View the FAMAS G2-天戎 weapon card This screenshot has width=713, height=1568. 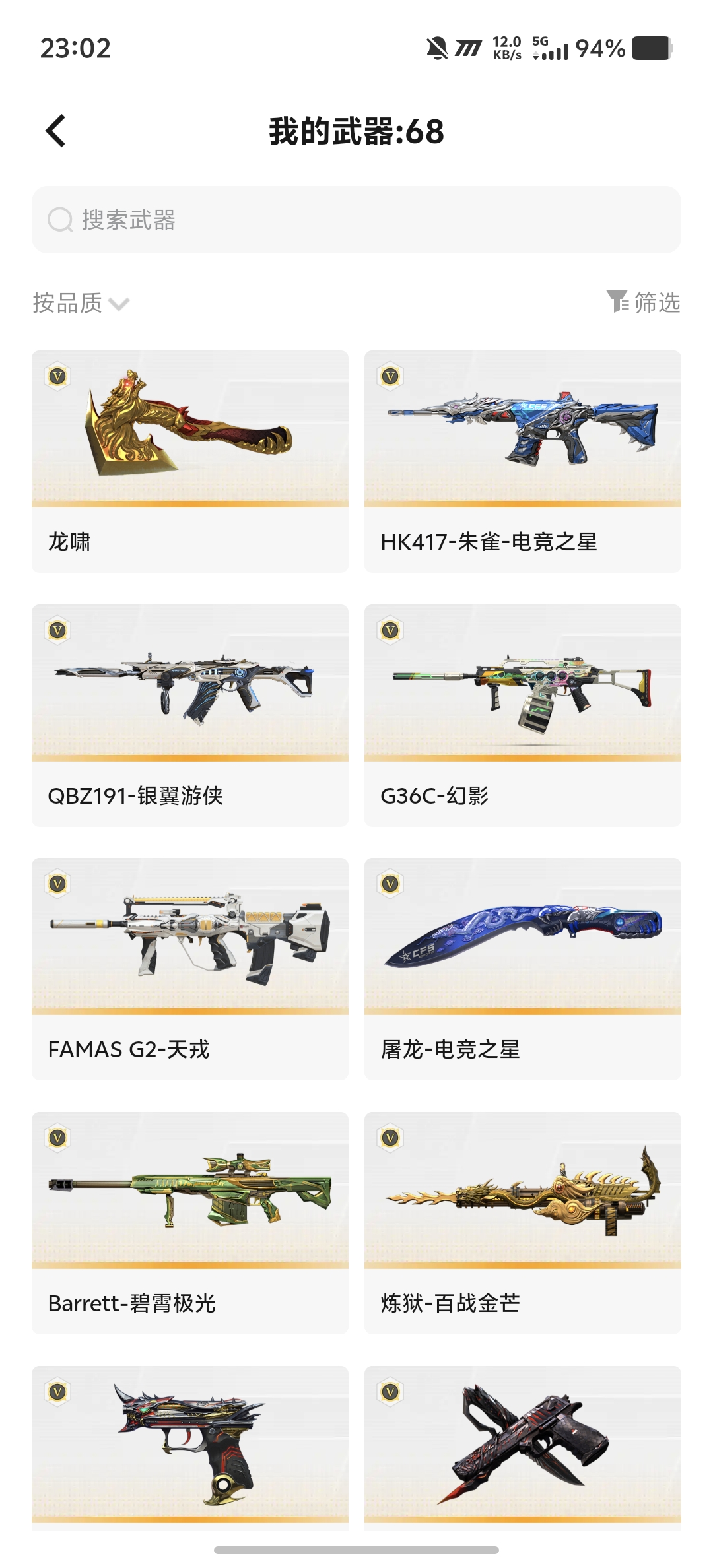[x=190, y=968]
